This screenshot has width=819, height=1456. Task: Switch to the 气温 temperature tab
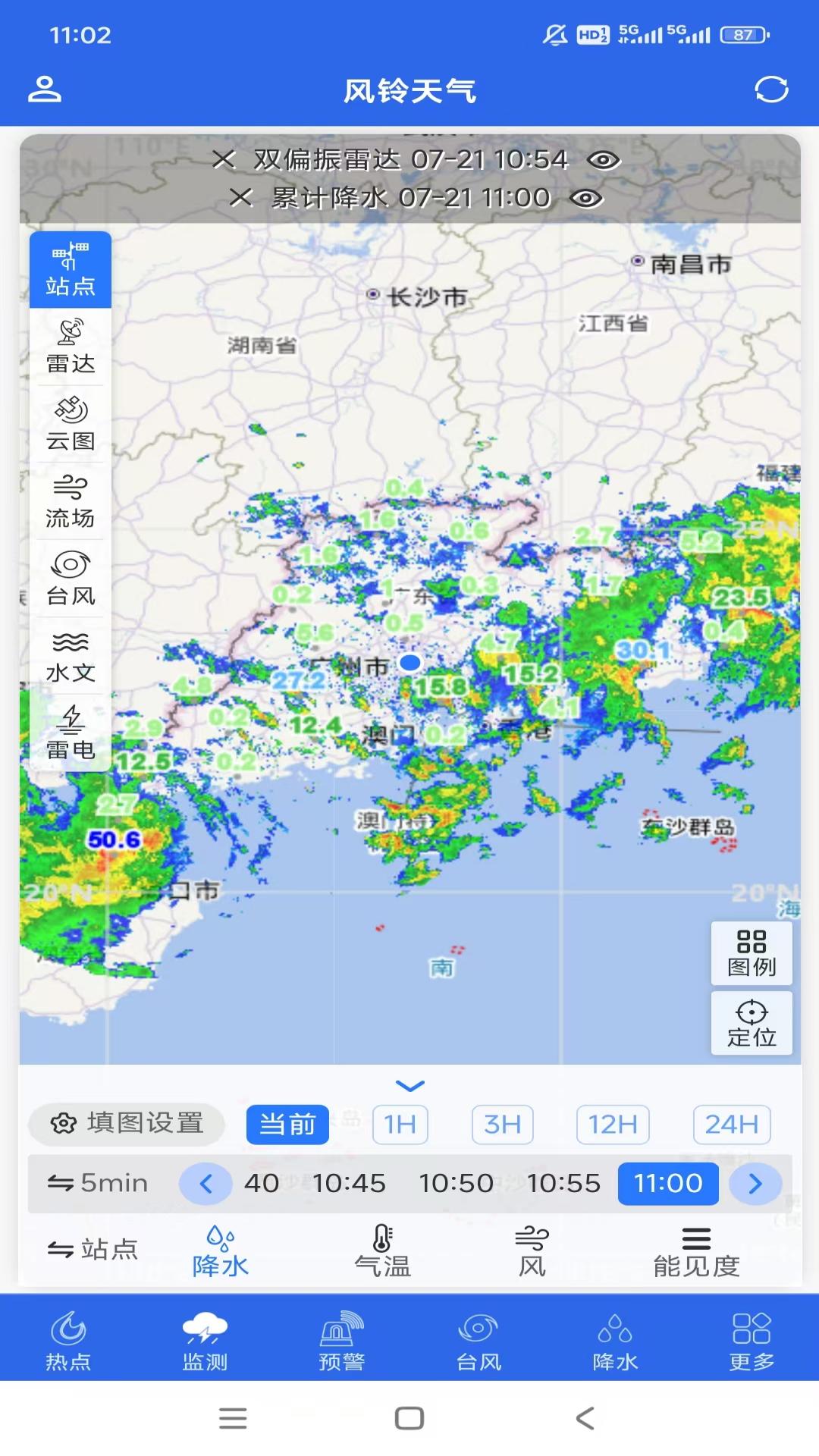pos(381,1251)
